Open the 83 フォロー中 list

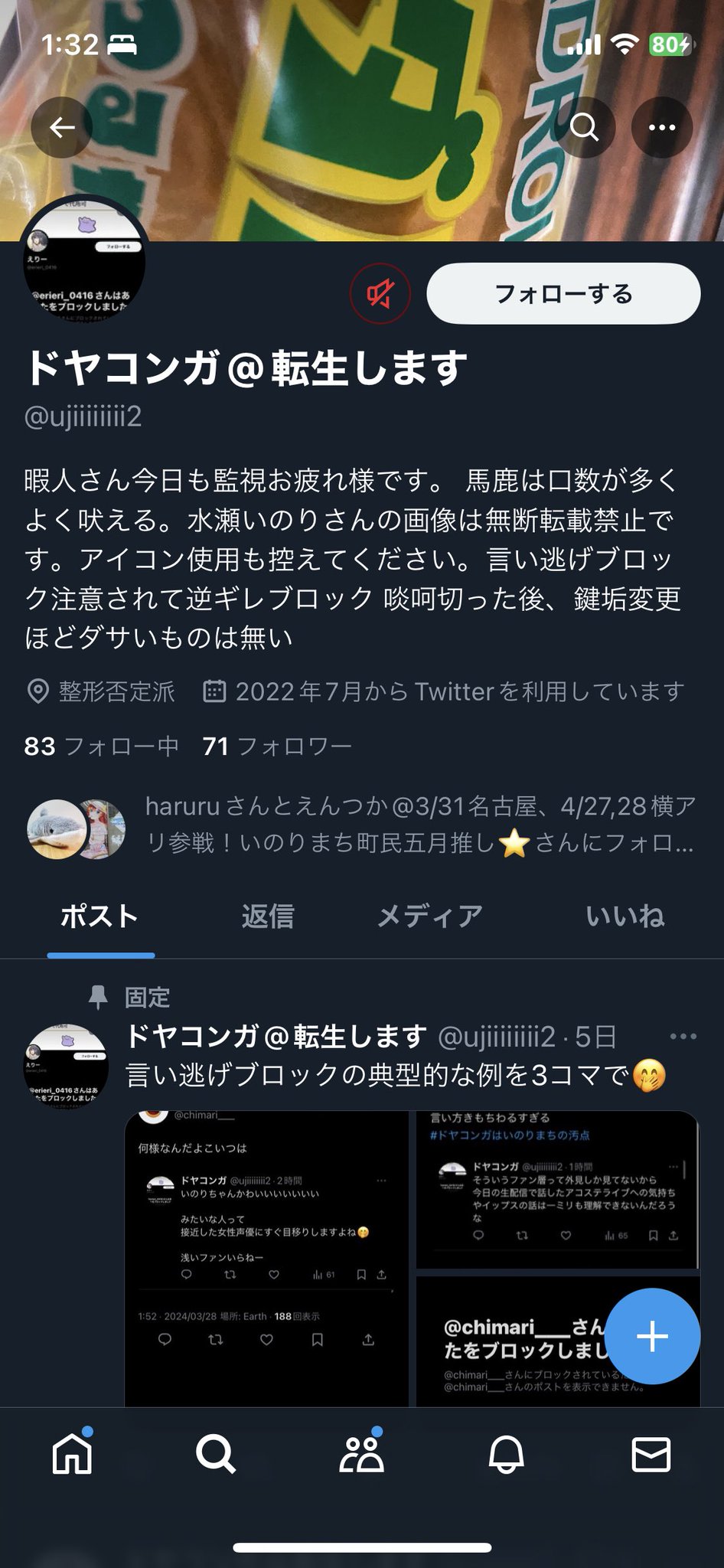tap(102, 746)
